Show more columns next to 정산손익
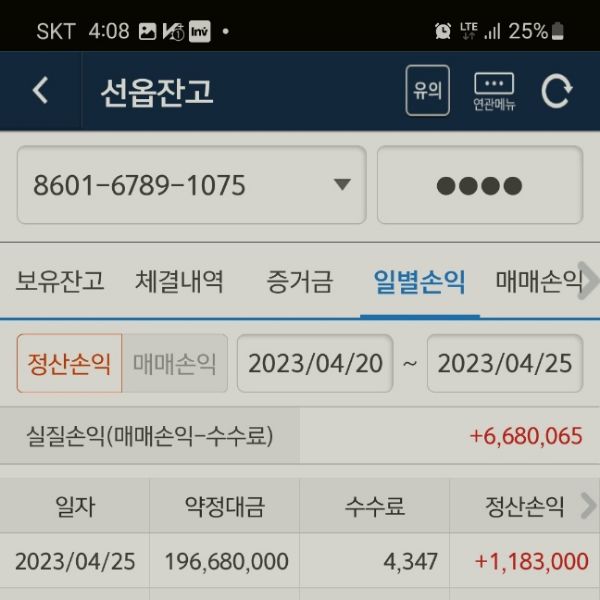Image resolution: width=600 pixels, height=600 pixels. [587, 507]
